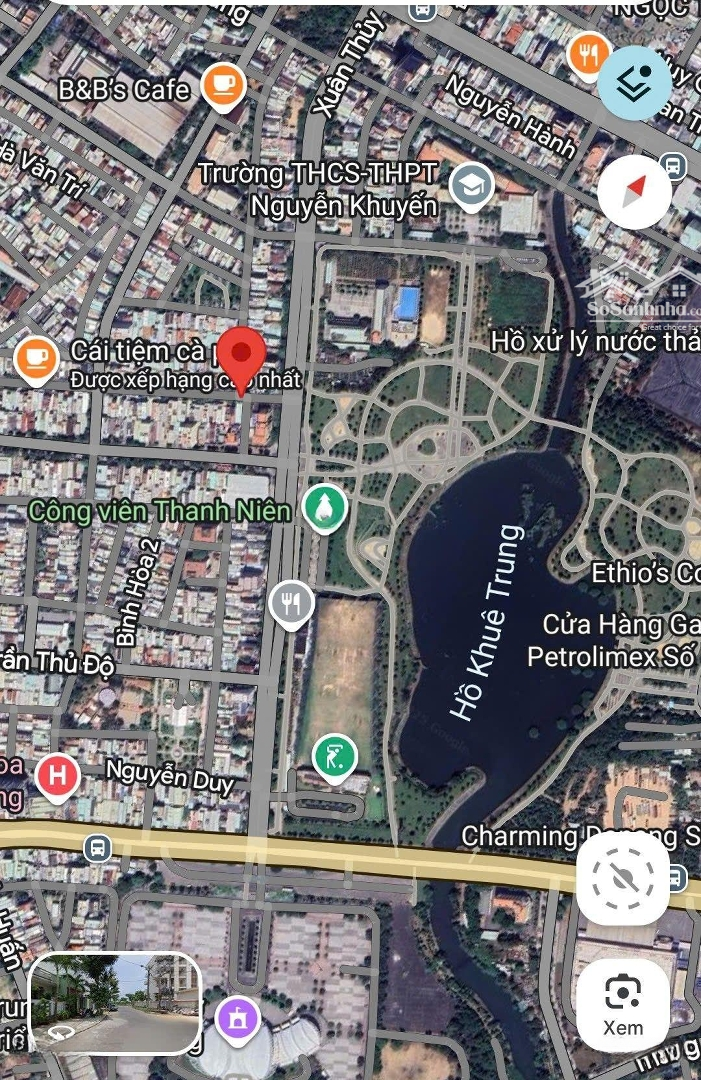Open the map layers button
The image size is (701, 1080).
[x=634, y=83]
